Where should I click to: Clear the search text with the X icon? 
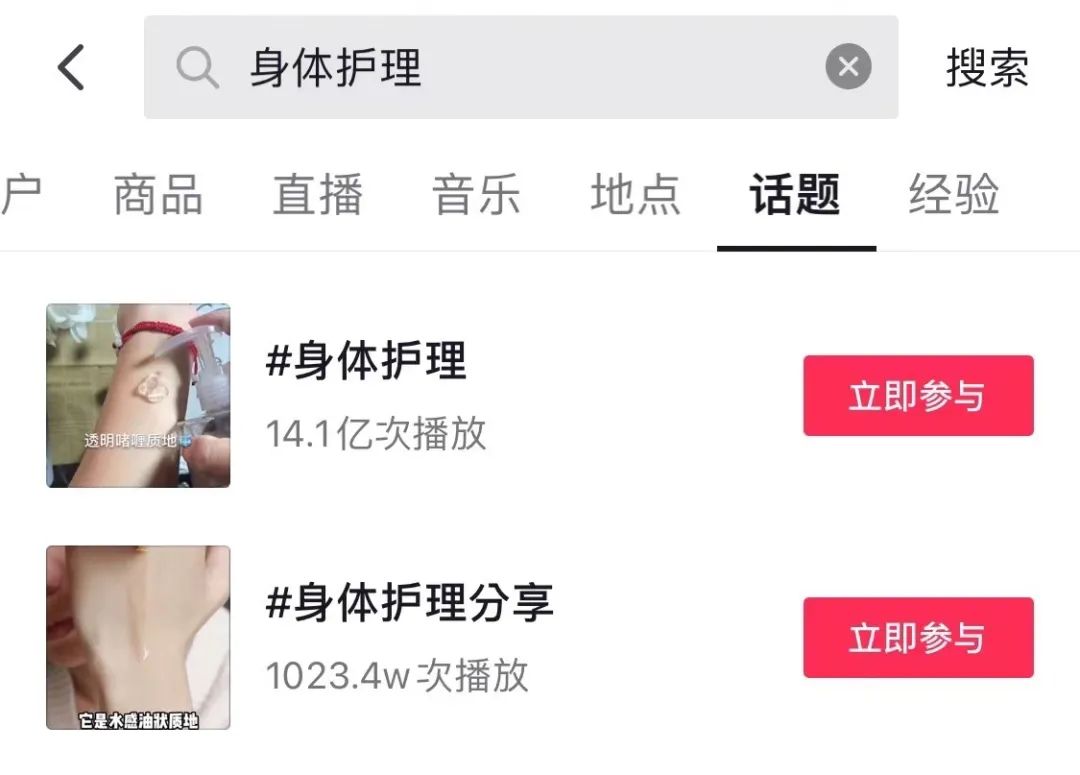848,68
